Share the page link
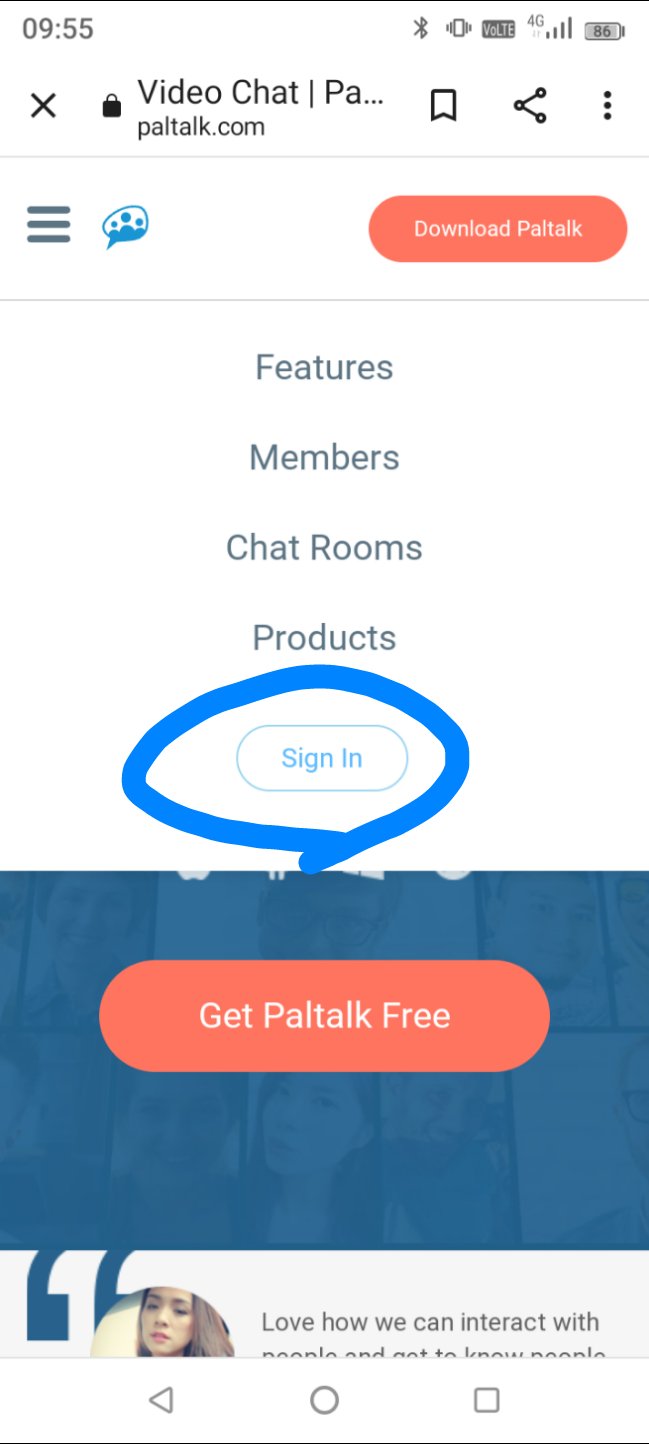649x1444 pixels. click(x=530, y=106)
